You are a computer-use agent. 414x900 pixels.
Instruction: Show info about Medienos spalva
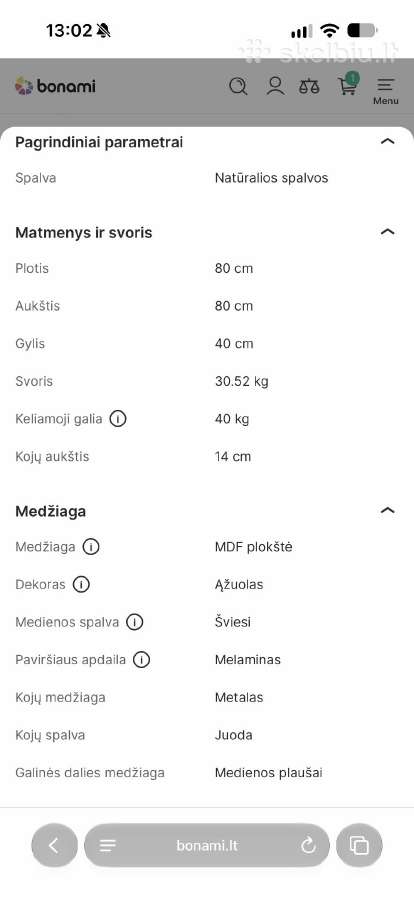click(x=134, y=622)
